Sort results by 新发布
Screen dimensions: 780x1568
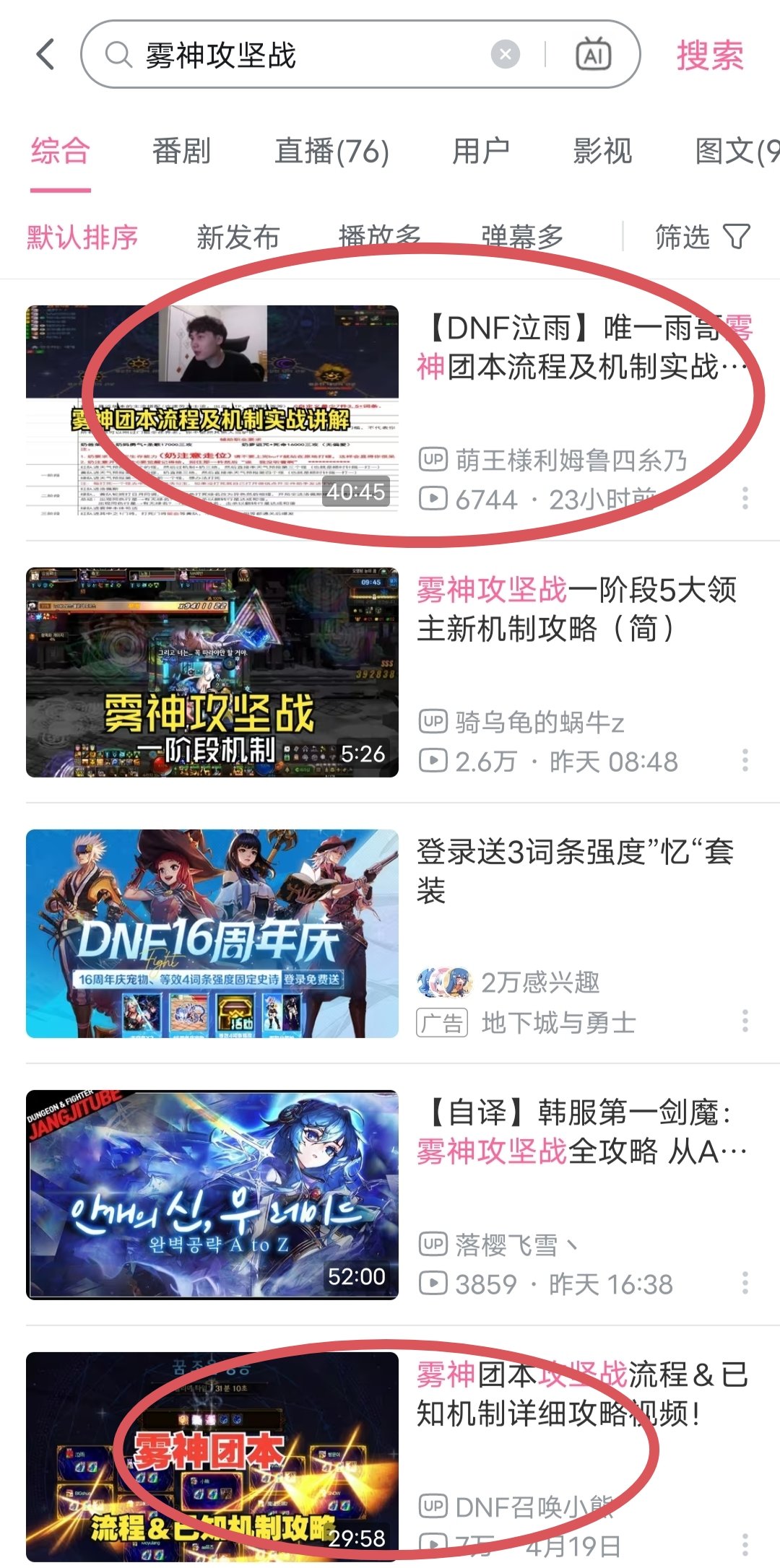pyautogui.click(x=238, y=237)
